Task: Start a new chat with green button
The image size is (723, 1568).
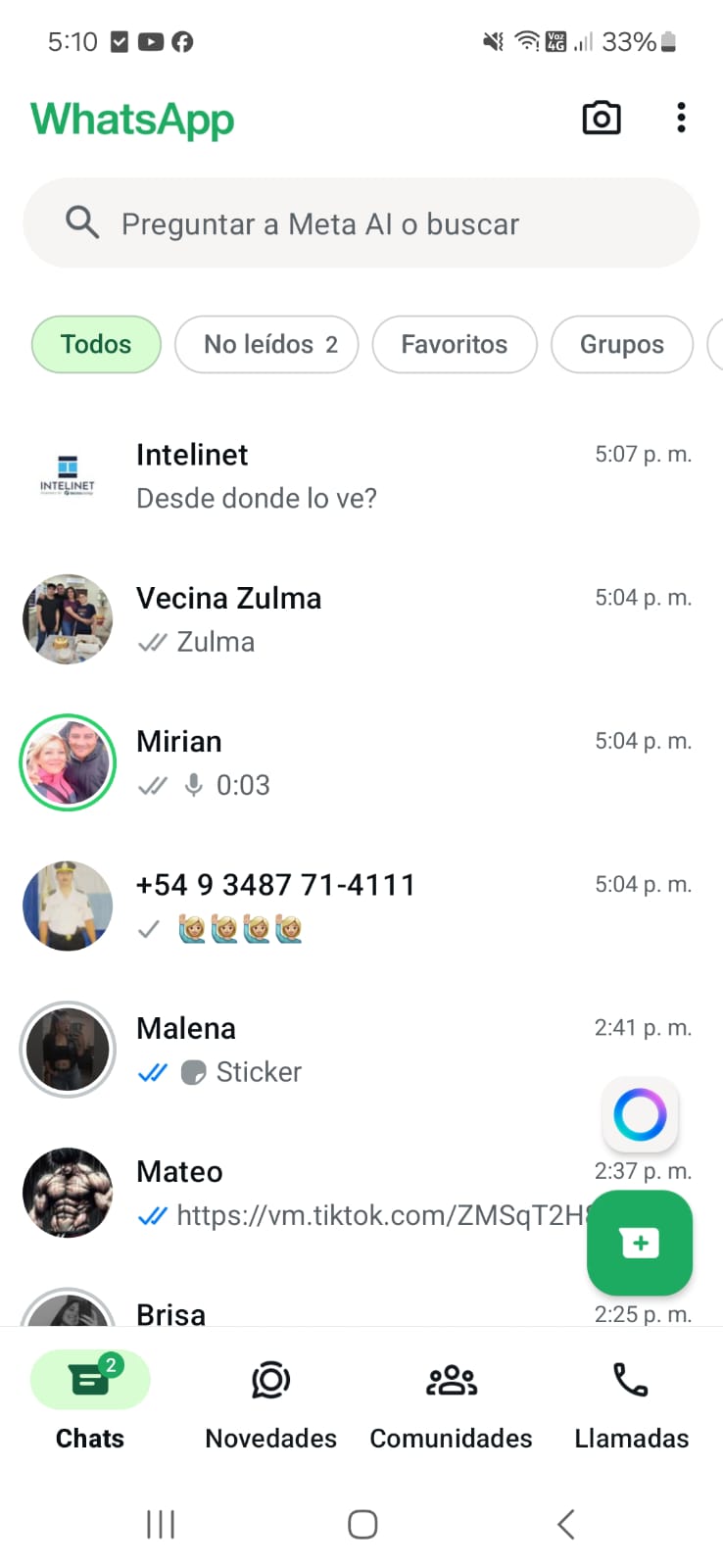Action: pyautogui.click(x=640, y=1243)
